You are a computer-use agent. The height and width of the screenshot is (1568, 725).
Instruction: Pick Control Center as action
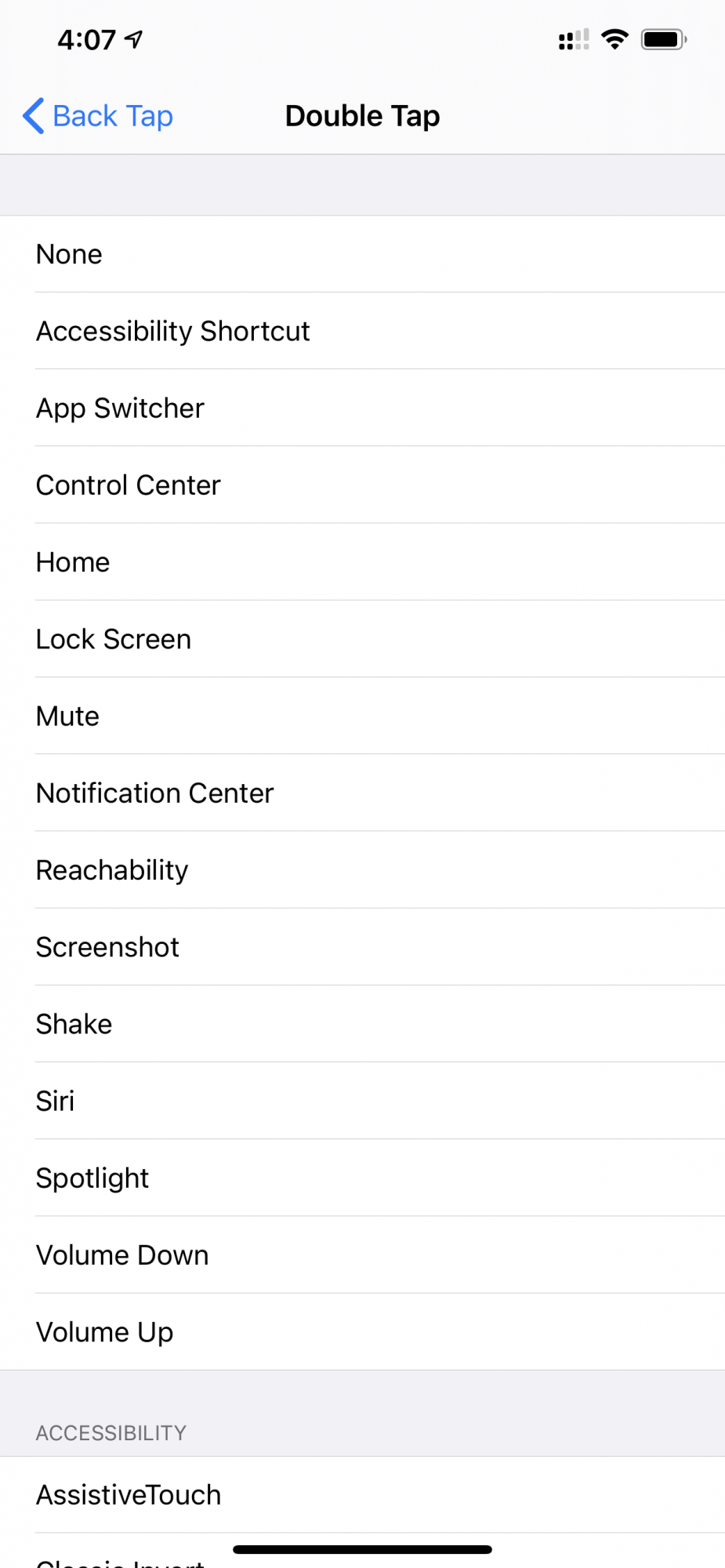click(x=362, y=485)
